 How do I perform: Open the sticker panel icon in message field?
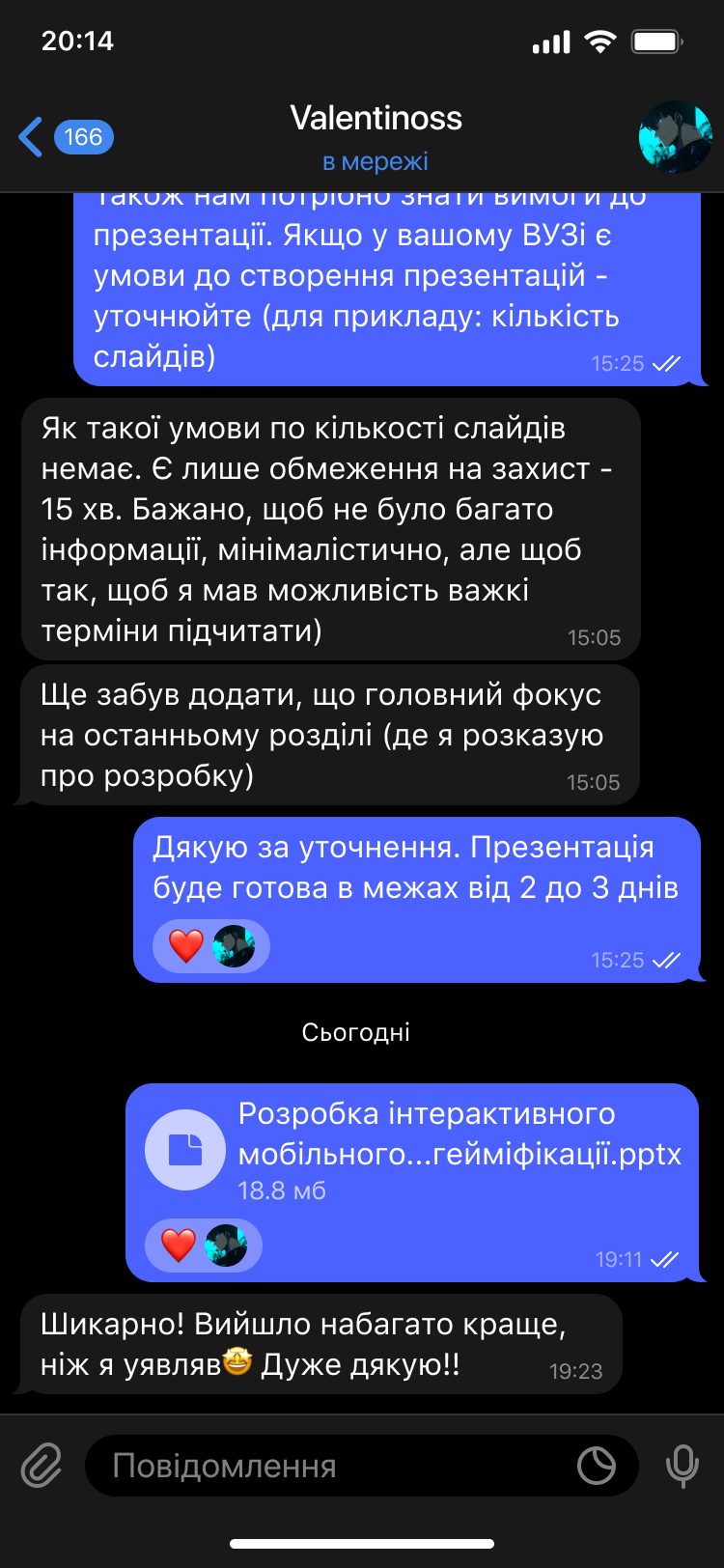[x=597, y=1467]
